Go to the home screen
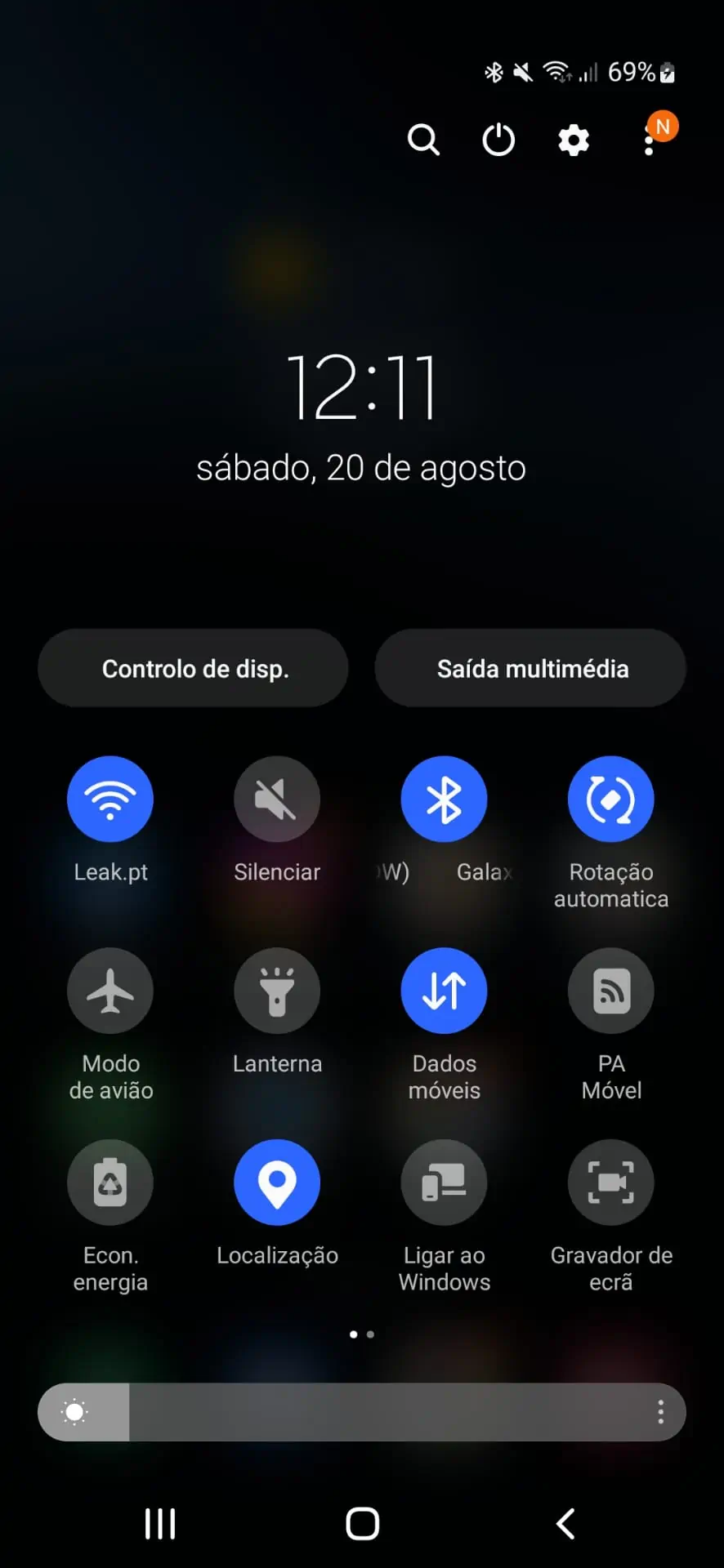This screenshot has width=724, height=1568. coord(362,1524)
